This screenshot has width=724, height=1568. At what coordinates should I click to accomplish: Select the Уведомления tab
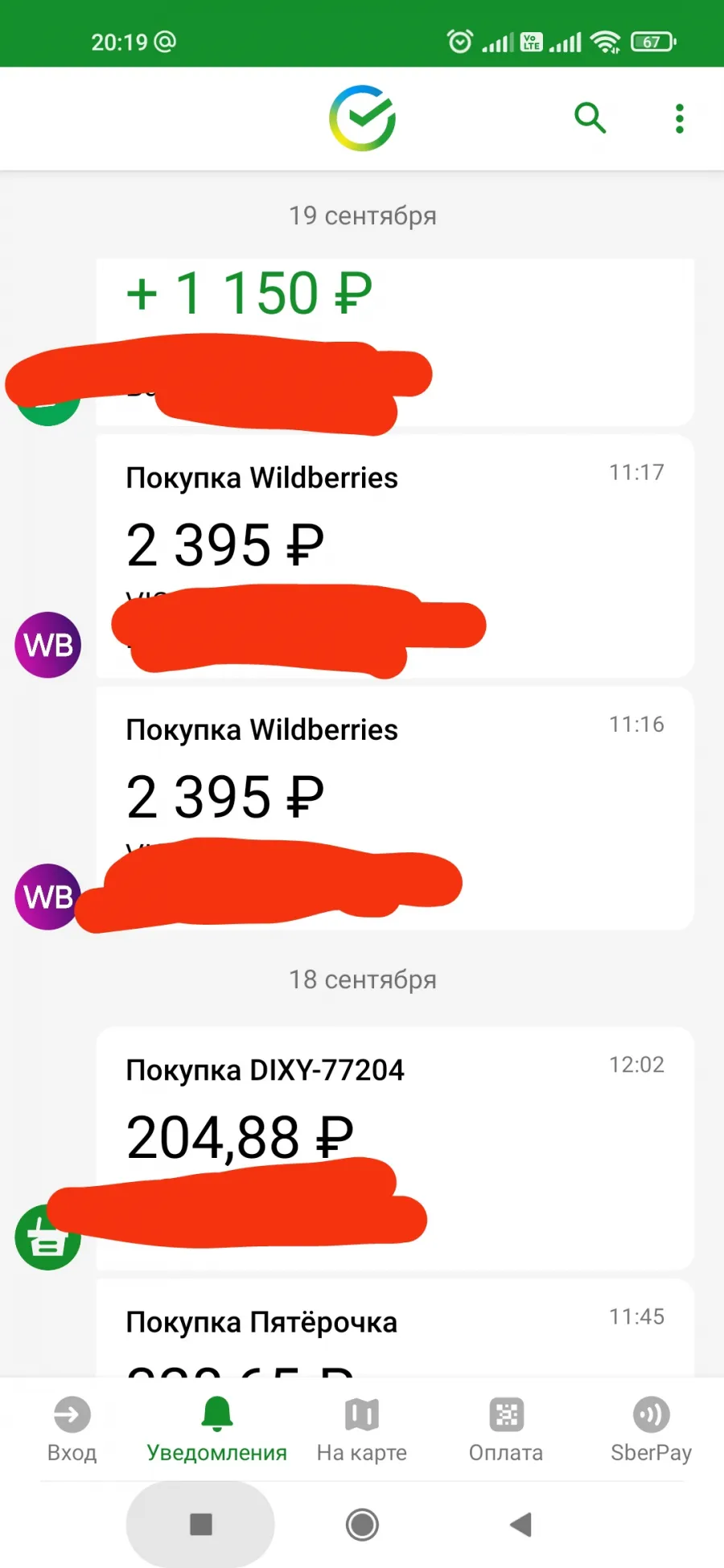click(x=217, y=1430)
